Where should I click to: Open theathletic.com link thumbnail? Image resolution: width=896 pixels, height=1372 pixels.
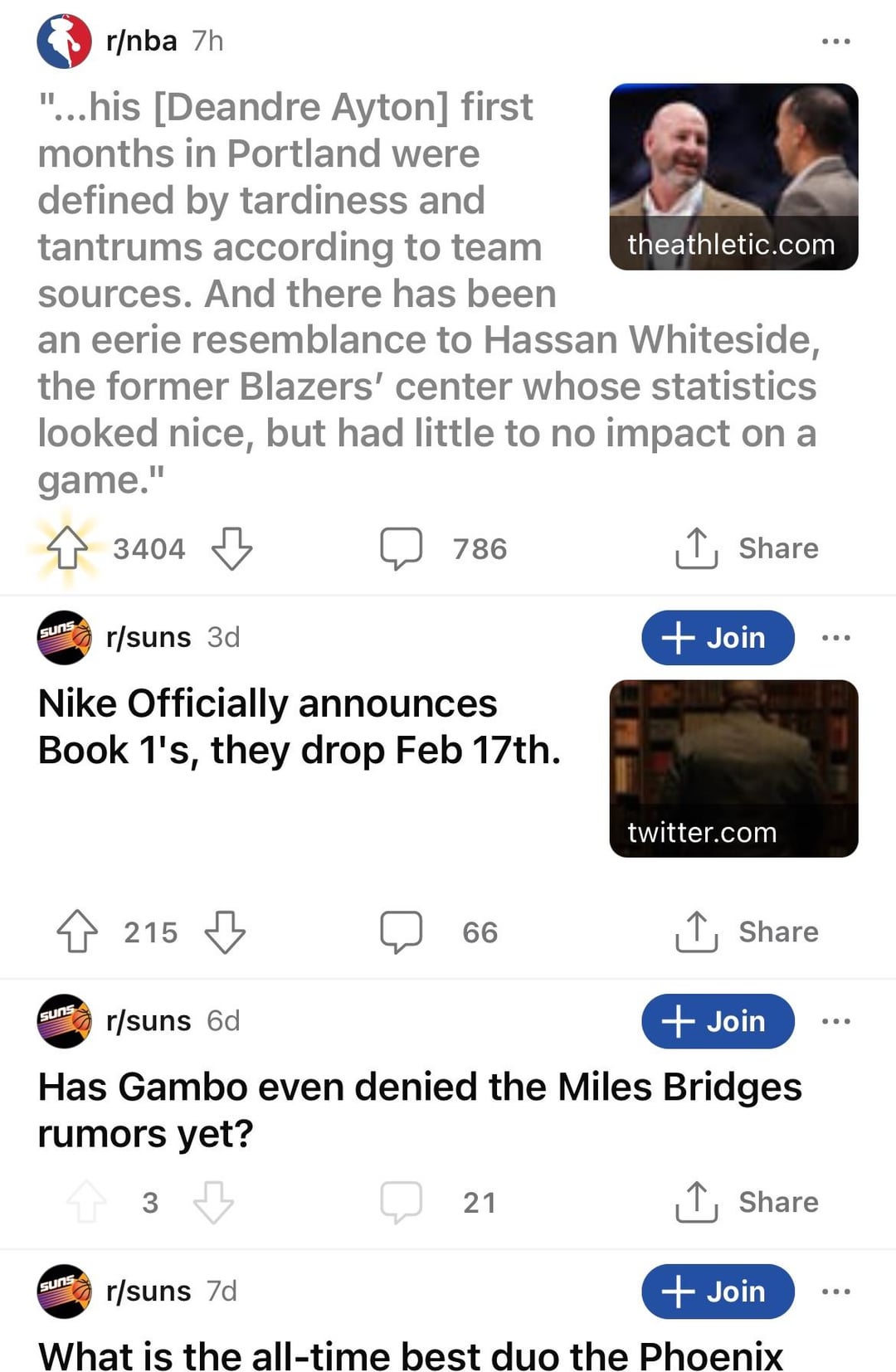[733, 177]
